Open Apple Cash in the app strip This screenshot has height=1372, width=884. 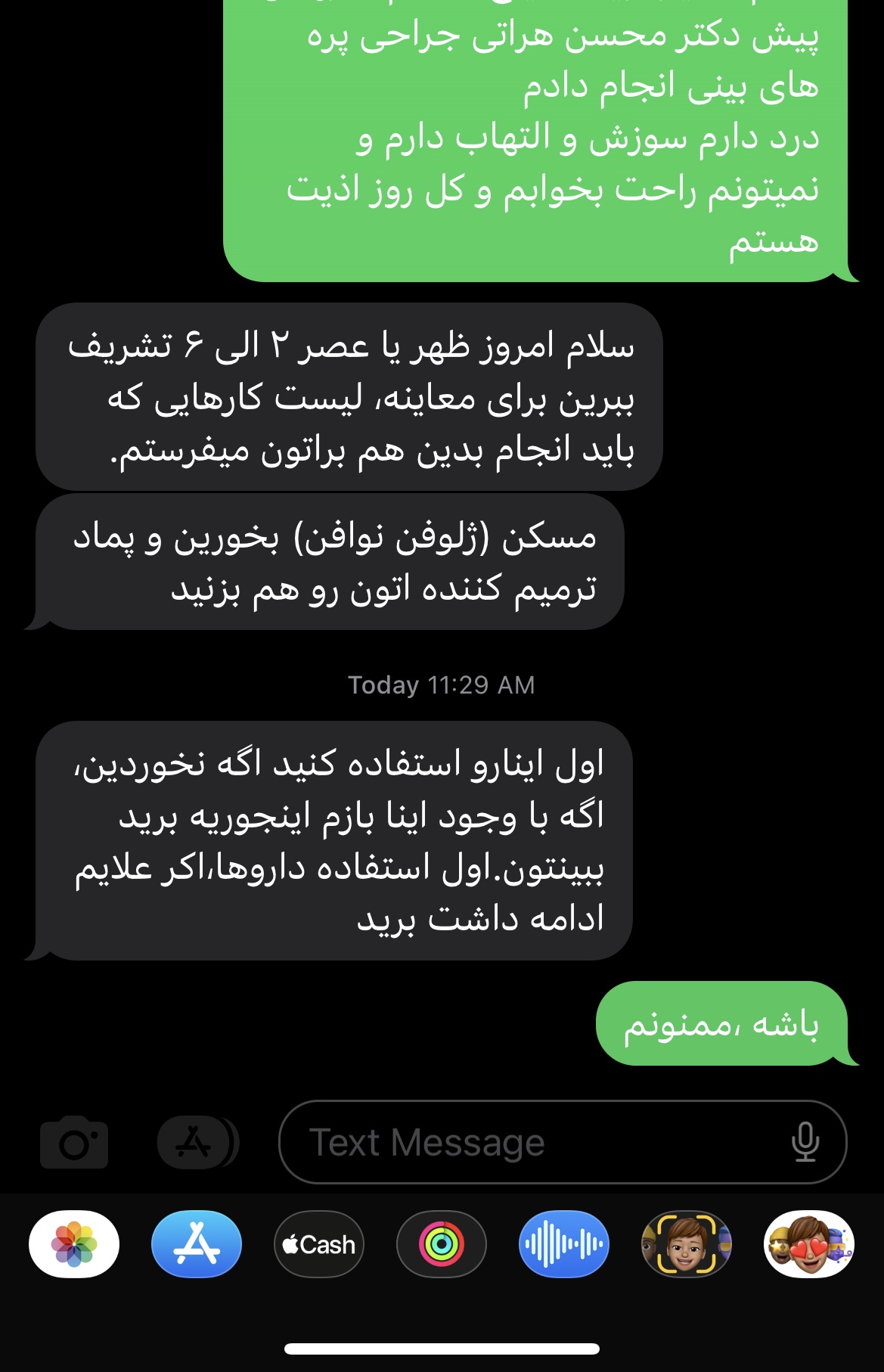click(x=319, y=1244)
